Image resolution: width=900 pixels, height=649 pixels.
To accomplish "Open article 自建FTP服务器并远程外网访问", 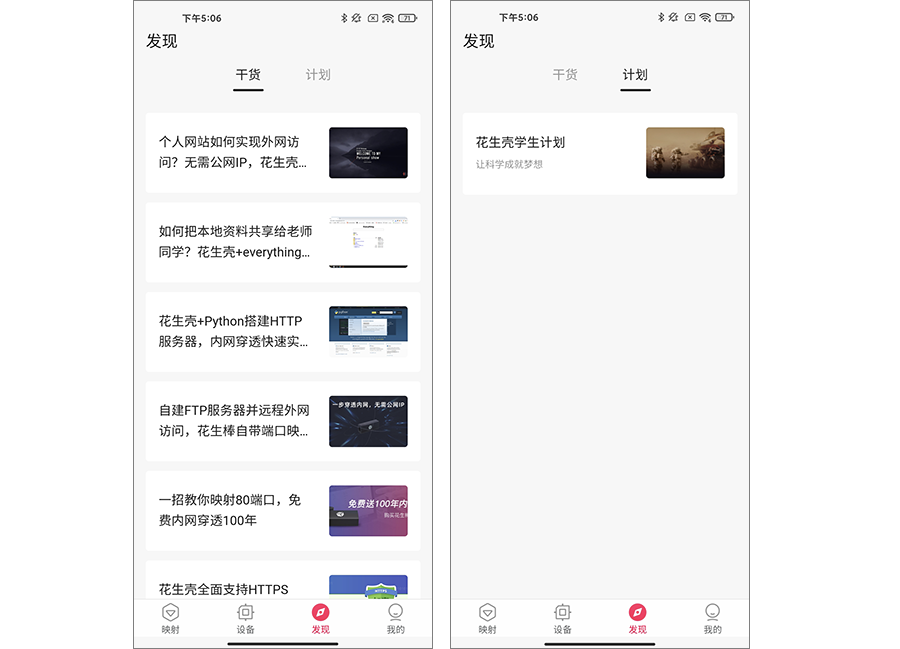I will (282, 420).
